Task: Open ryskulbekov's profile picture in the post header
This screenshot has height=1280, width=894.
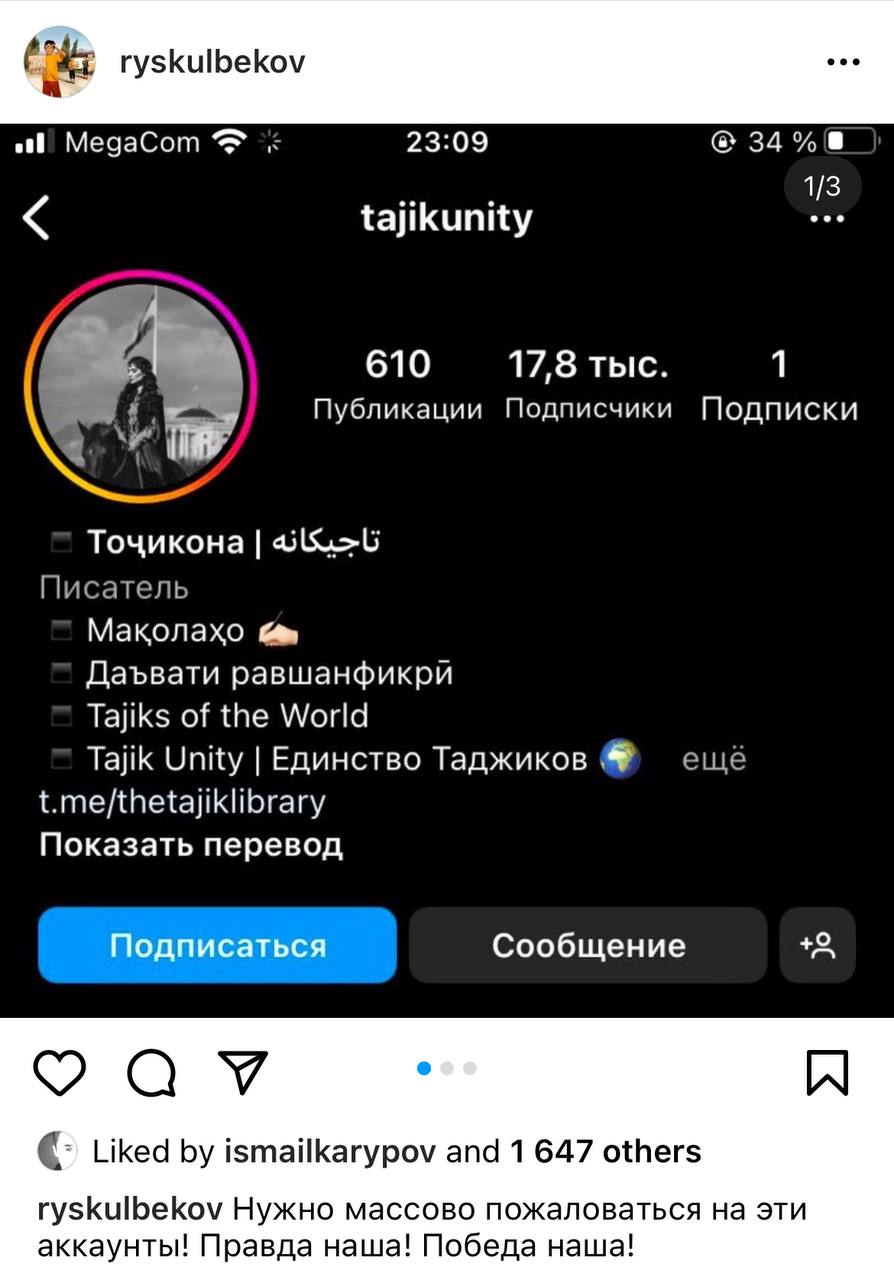Action: tap(60, 62)
